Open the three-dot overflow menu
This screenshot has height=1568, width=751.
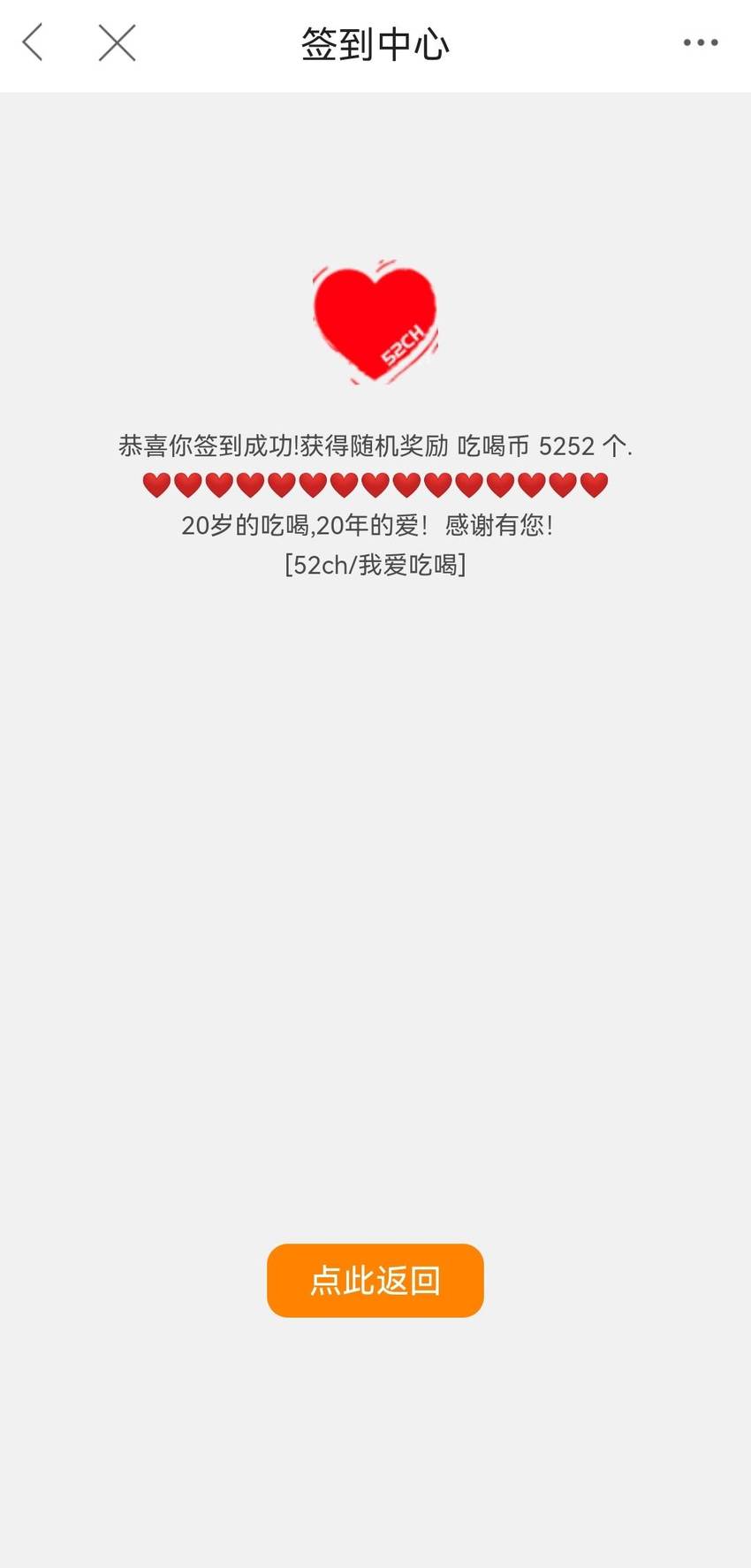(x=701, y=42)
